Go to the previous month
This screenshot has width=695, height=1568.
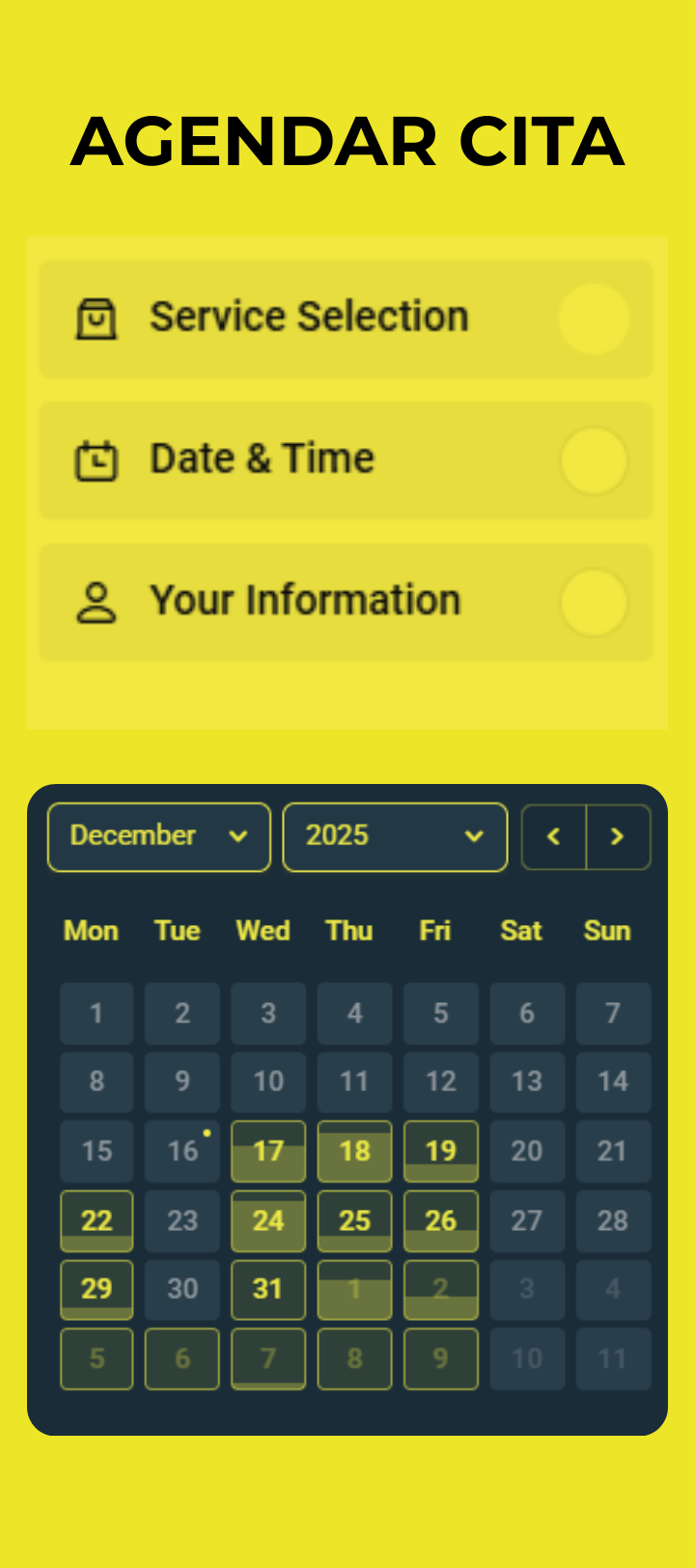[x=554, y=837]
